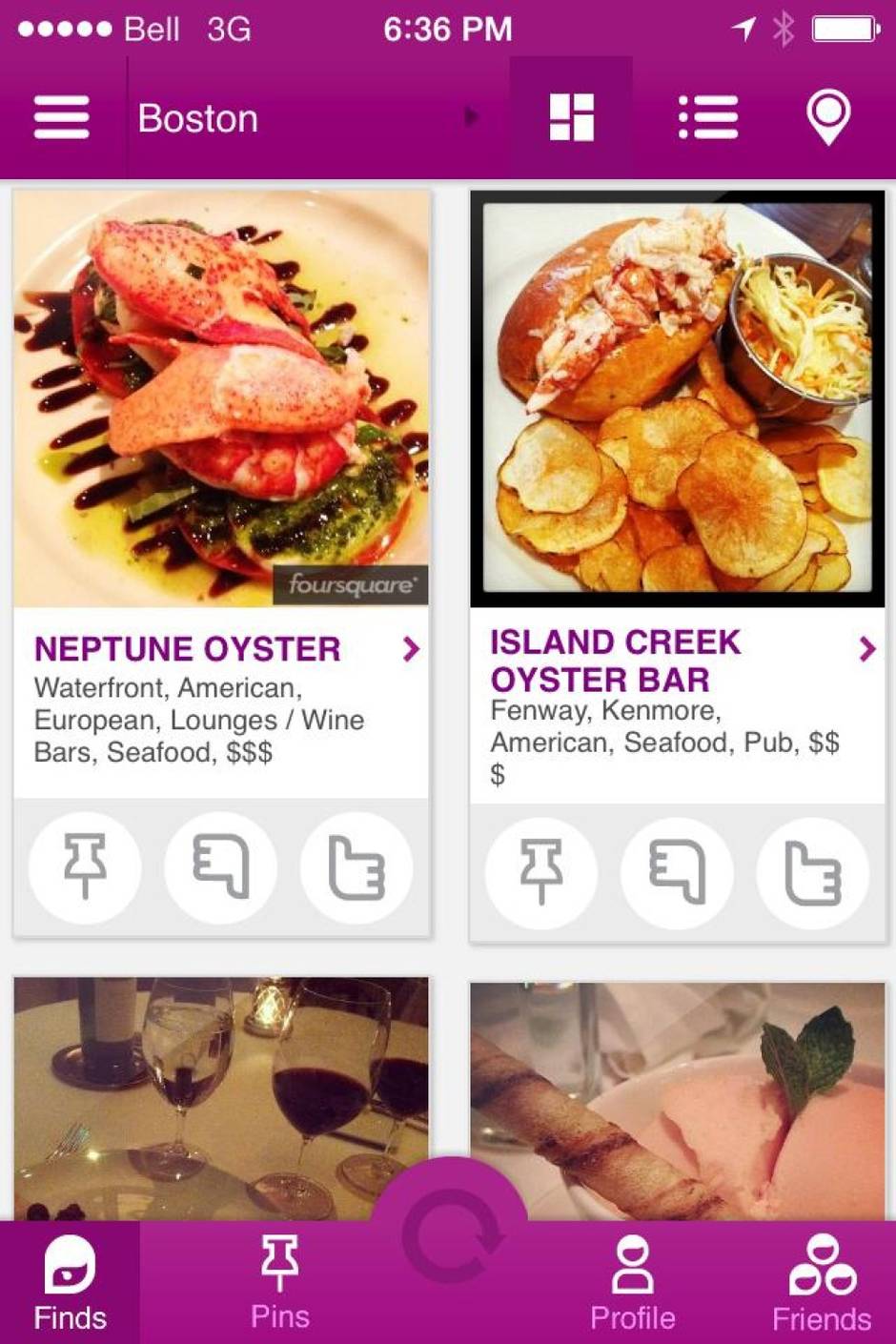Image resolution: width=896 pixels, height=1344 pixels.
Task: Go to the Profile tab
Action: (632, 1282)
